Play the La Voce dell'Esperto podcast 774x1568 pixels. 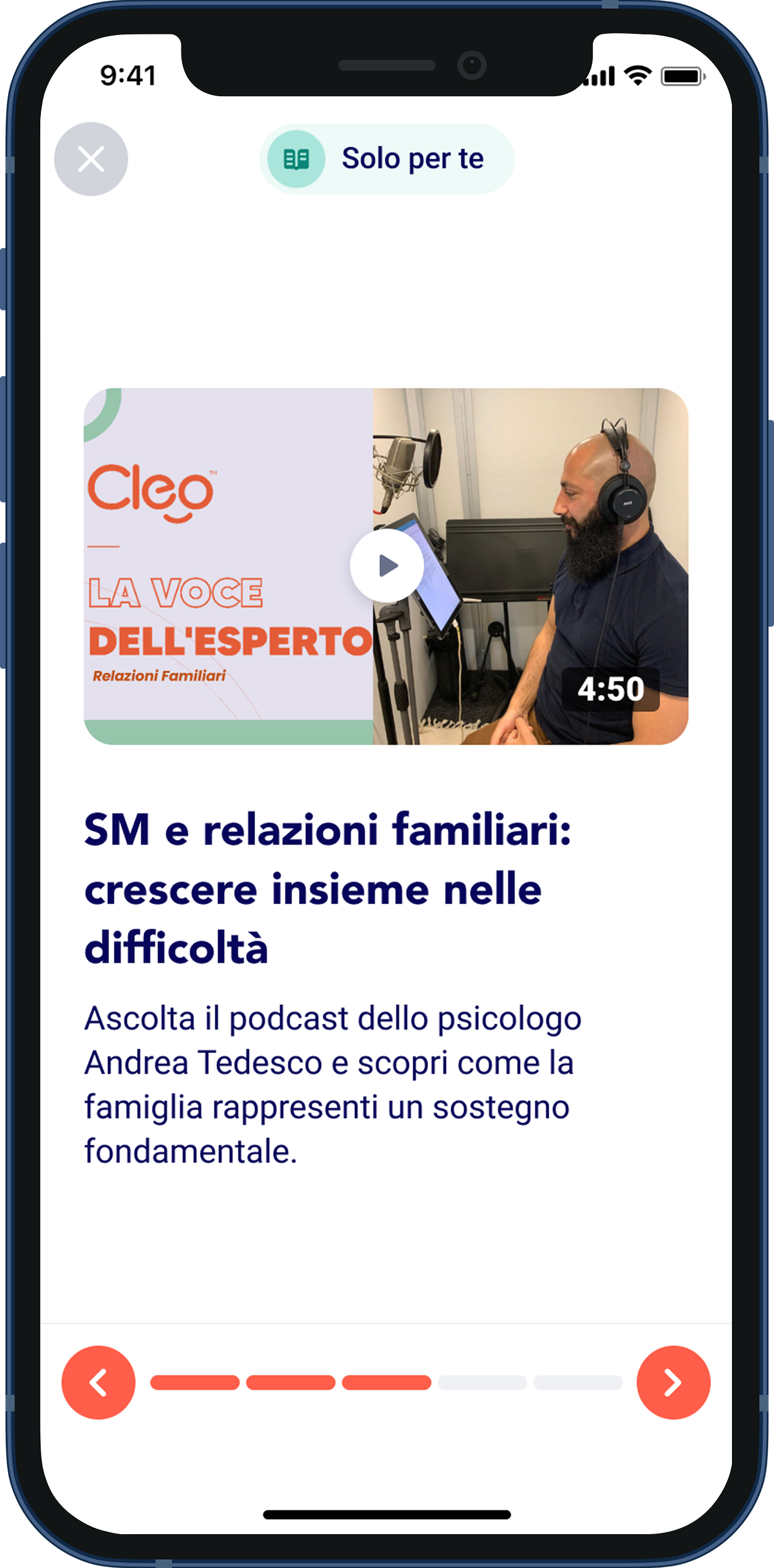click(386, 565)
